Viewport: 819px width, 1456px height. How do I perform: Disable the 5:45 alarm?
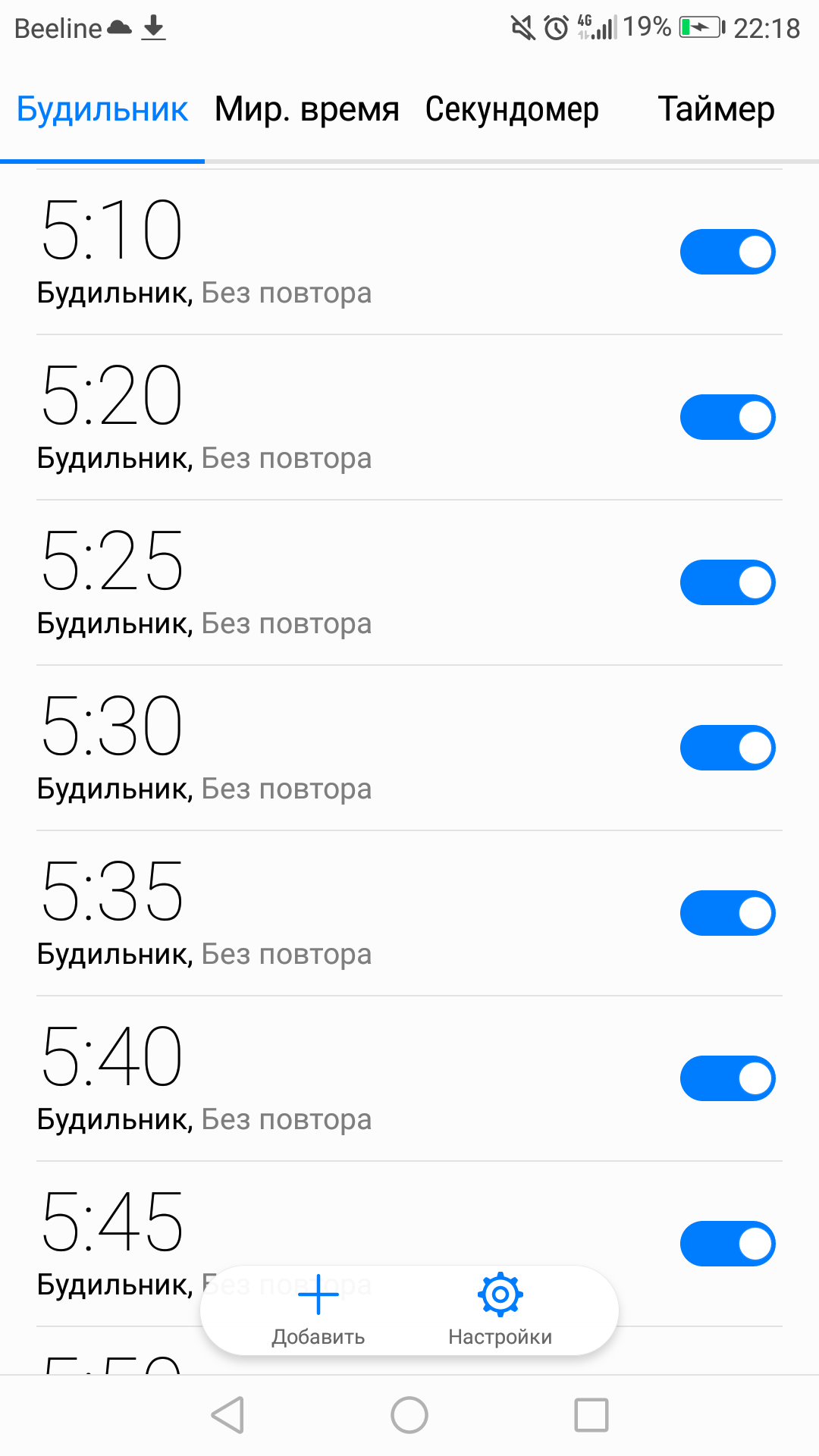click(x=727, y=1244)
